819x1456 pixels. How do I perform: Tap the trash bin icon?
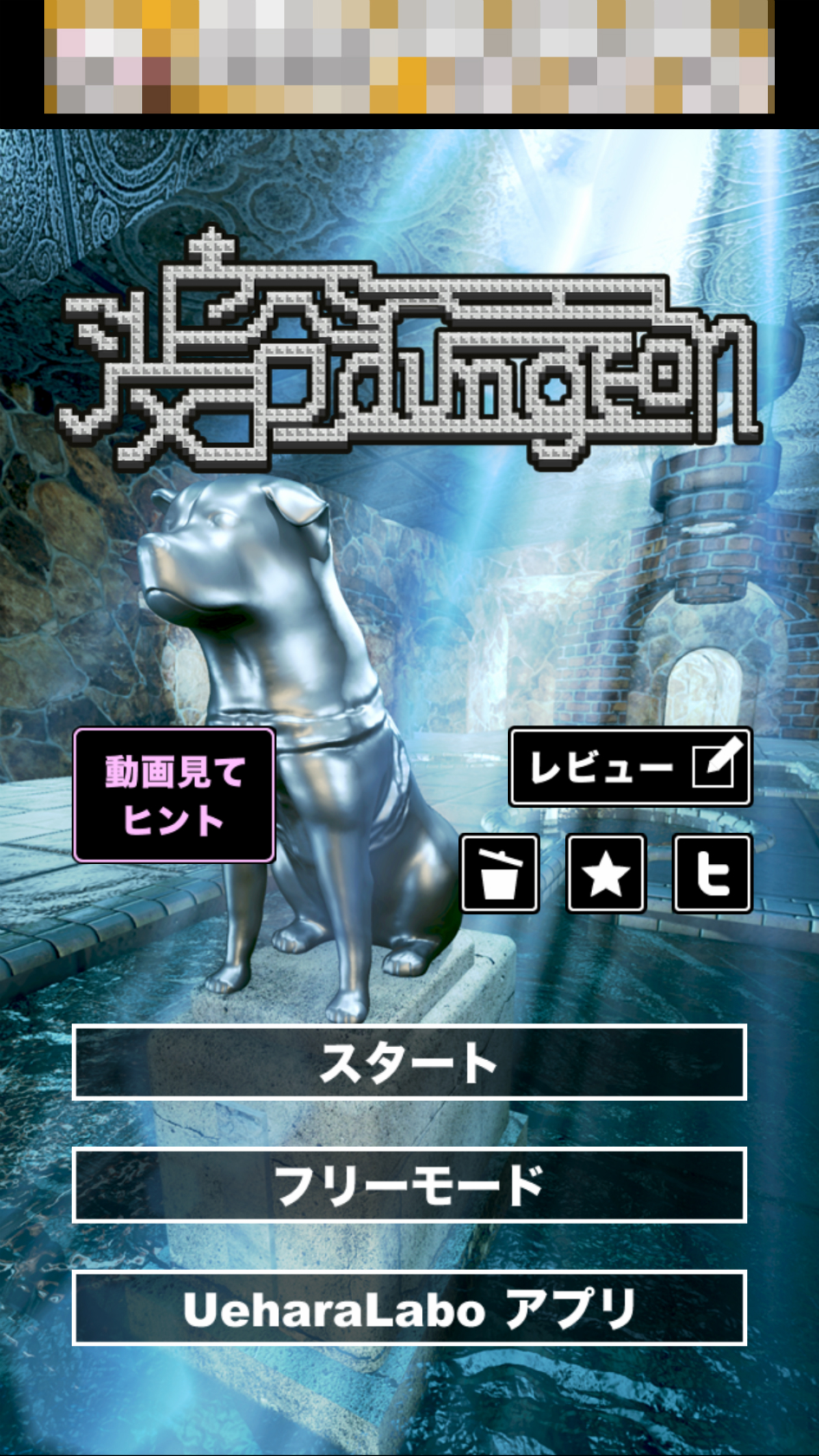point(499,874)
